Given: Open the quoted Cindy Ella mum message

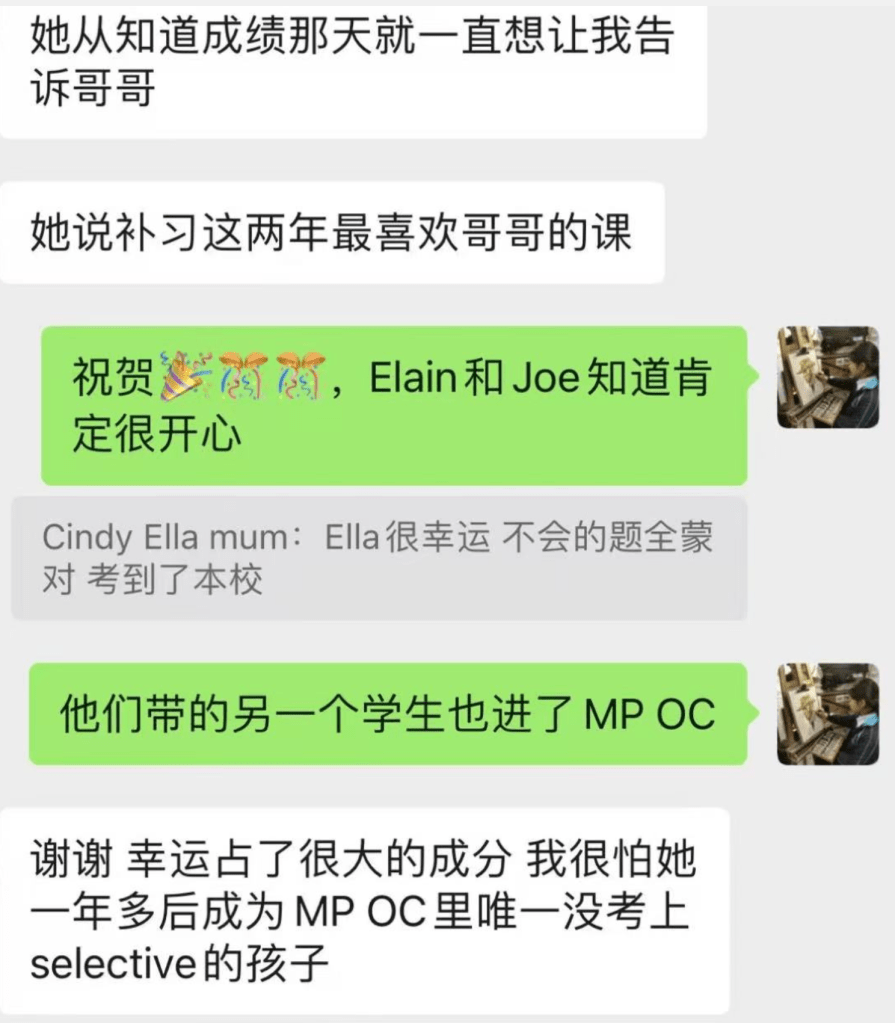Looking at the screenshot, I should click(x=379, y=558).
